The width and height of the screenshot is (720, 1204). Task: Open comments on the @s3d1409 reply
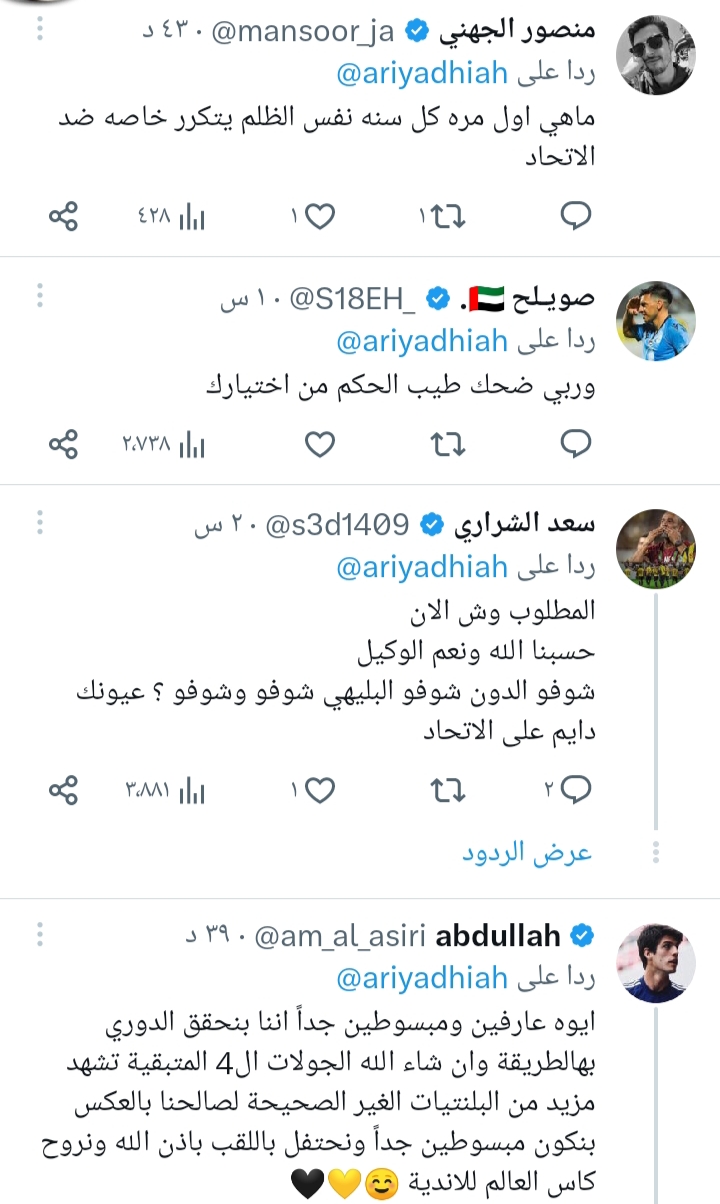tap(576, 790)
